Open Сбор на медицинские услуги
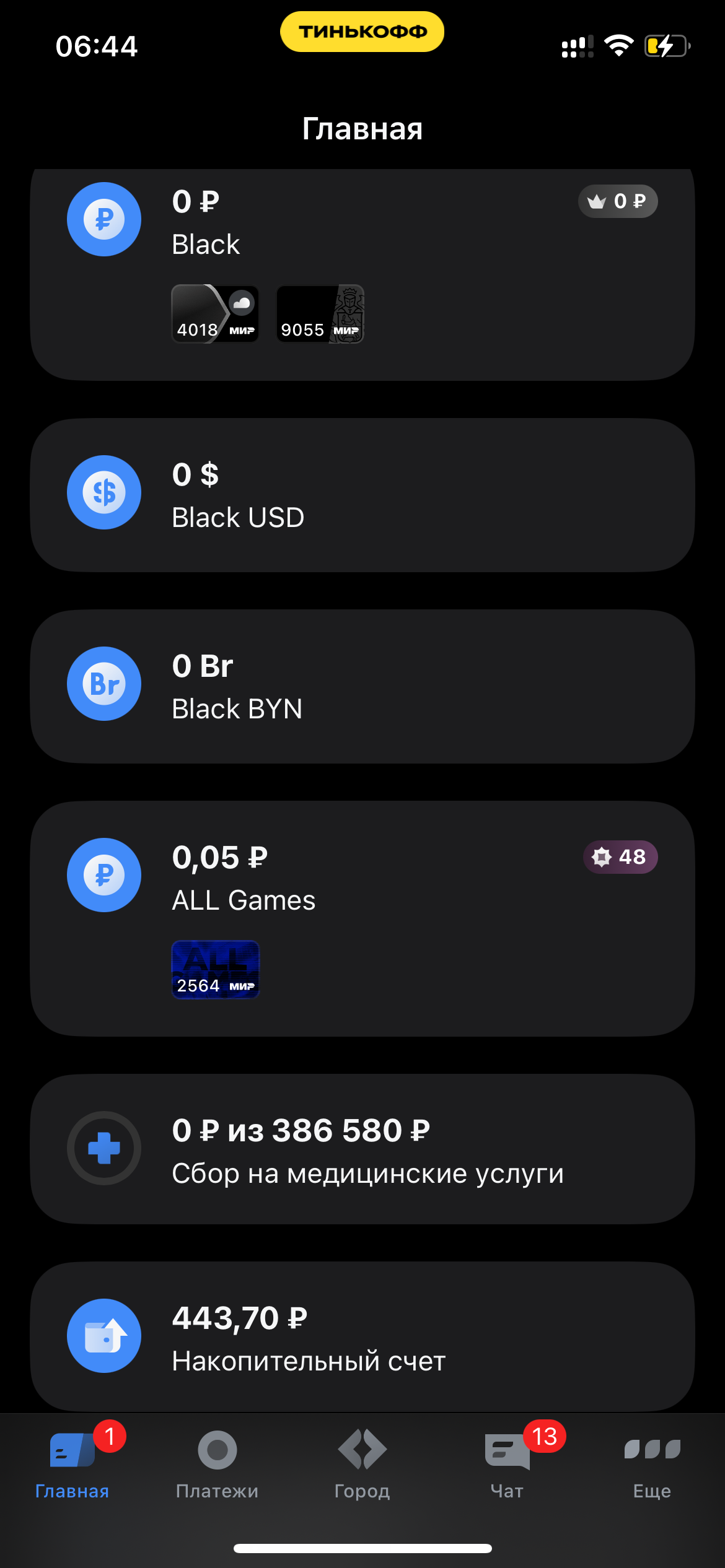This screenshot has height=1568, width=725. point(362,1149)
